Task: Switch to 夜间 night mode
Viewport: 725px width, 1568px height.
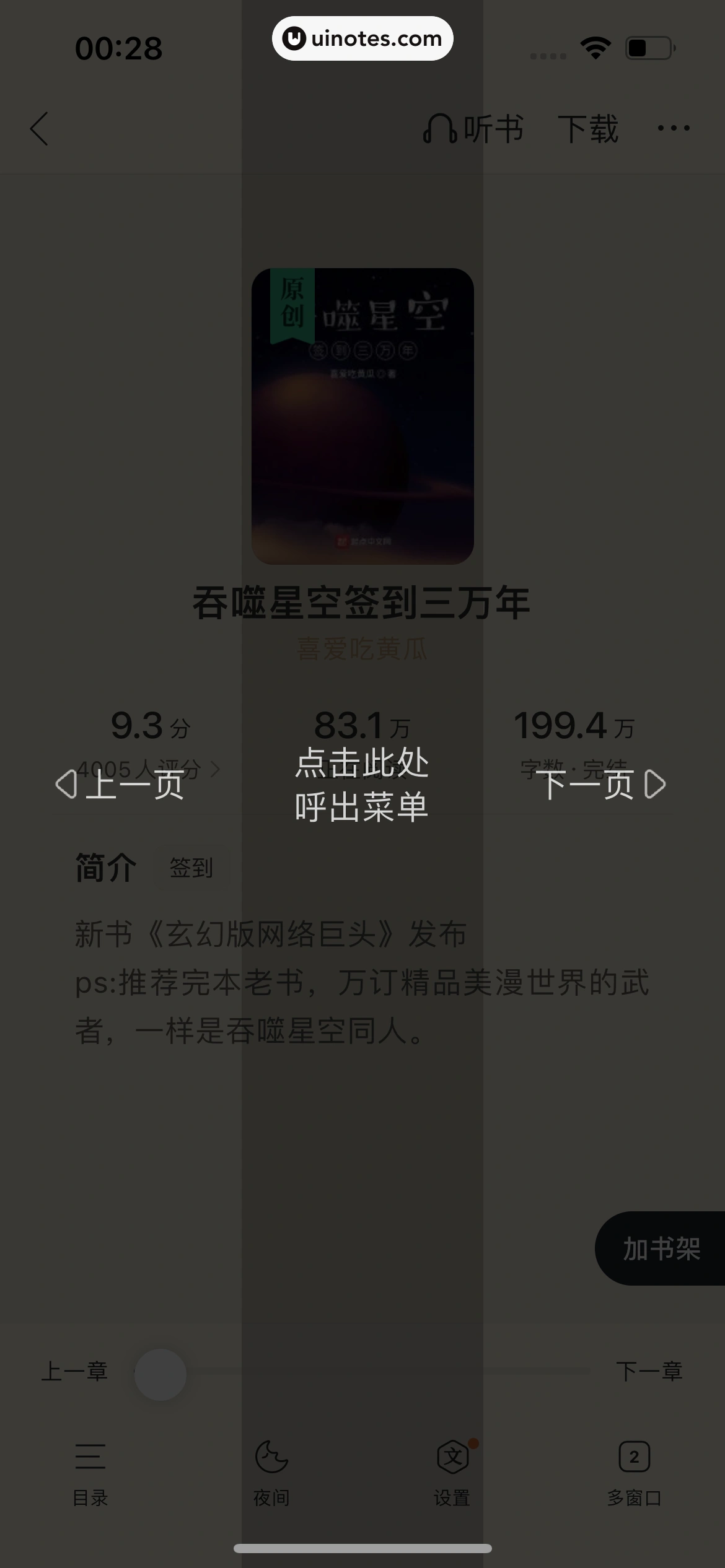Action: [271, 1473]
